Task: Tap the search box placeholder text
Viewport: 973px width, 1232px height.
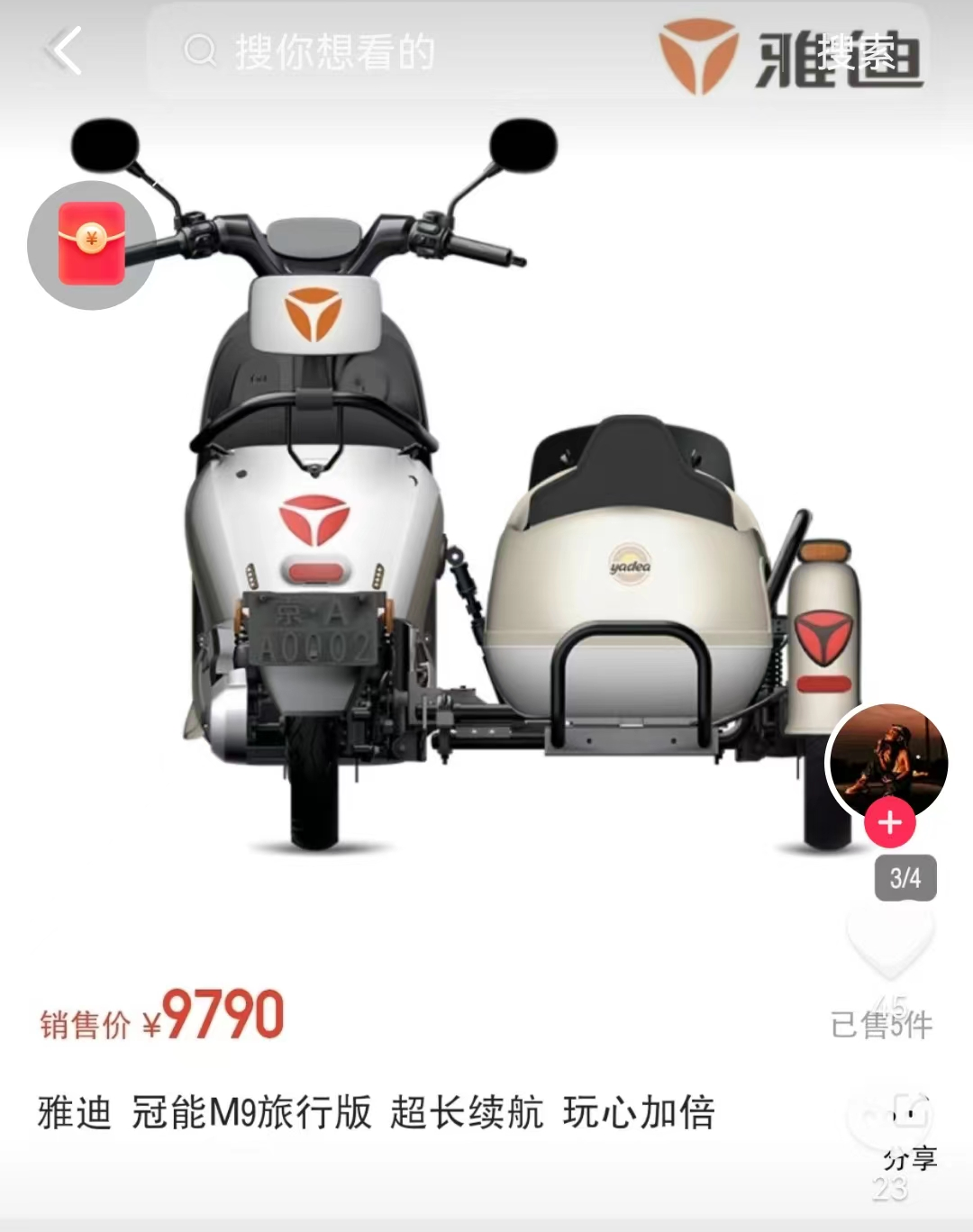Action: point(335,52)
